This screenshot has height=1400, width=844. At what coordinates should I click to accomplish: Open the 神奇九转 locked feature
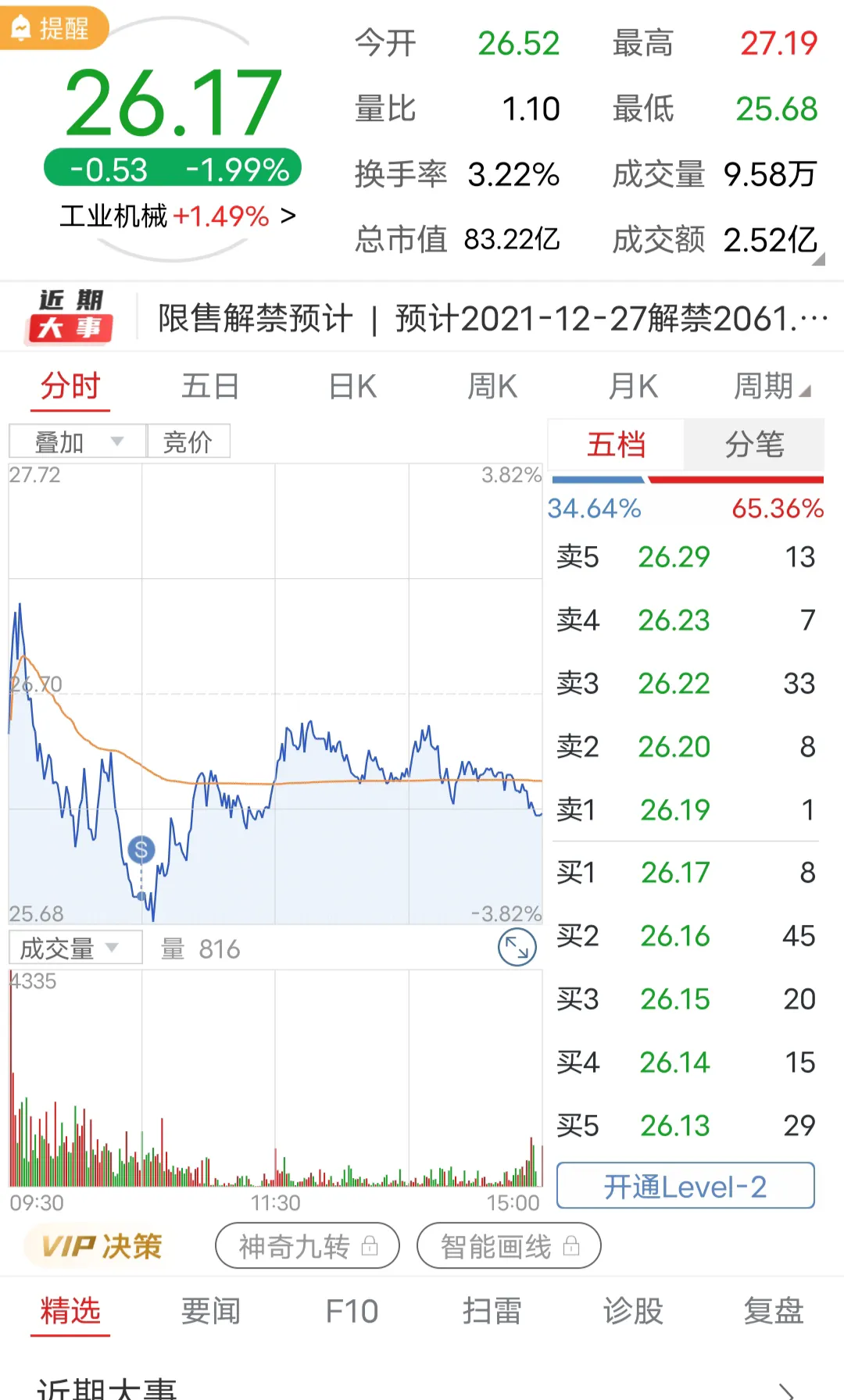[307, 1246]
